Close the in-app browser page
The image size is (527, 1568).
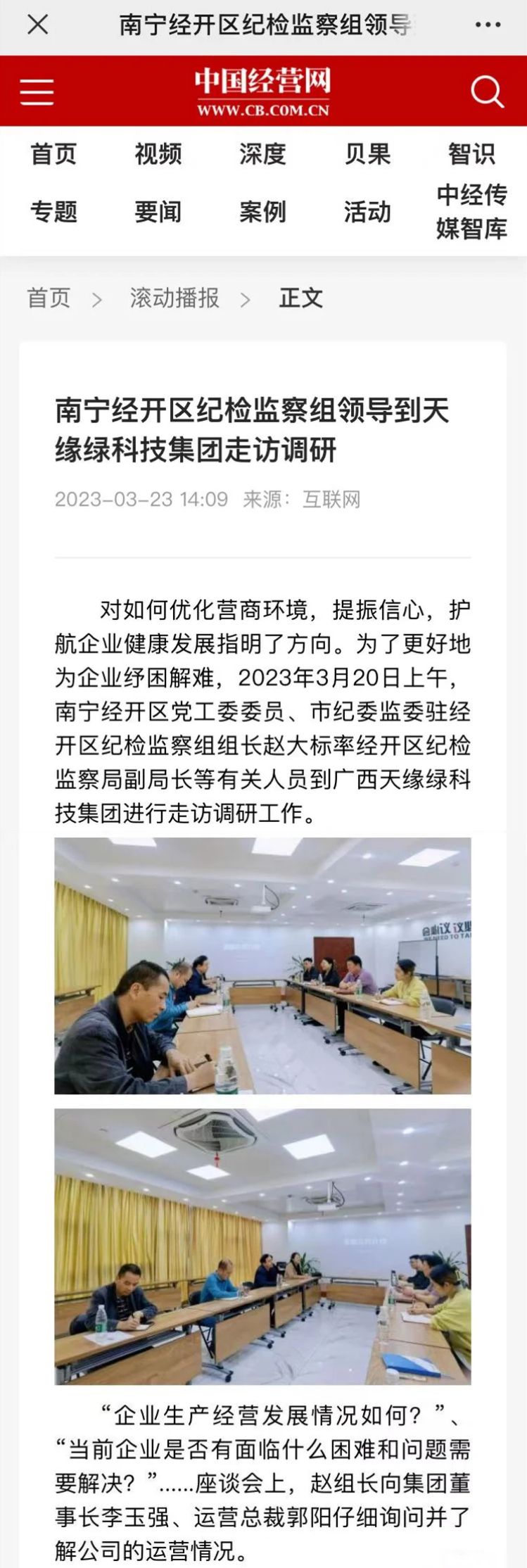[37, 25]
